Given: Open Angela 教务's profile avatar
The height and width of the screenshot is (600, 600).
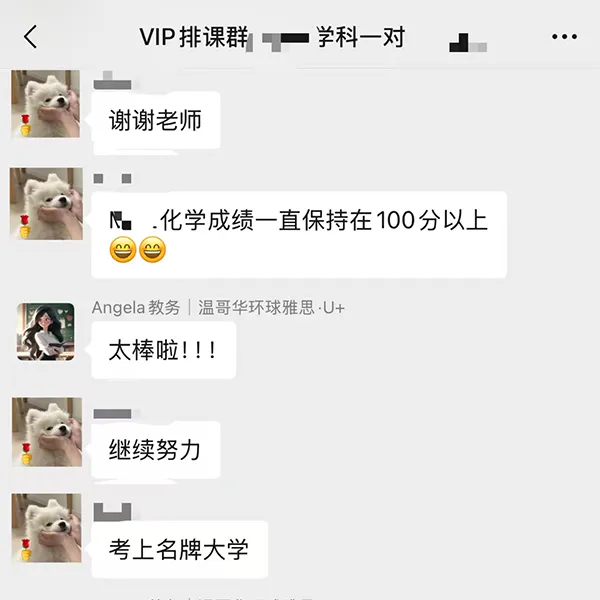Looking at the screenshot, I should [46, 332].
